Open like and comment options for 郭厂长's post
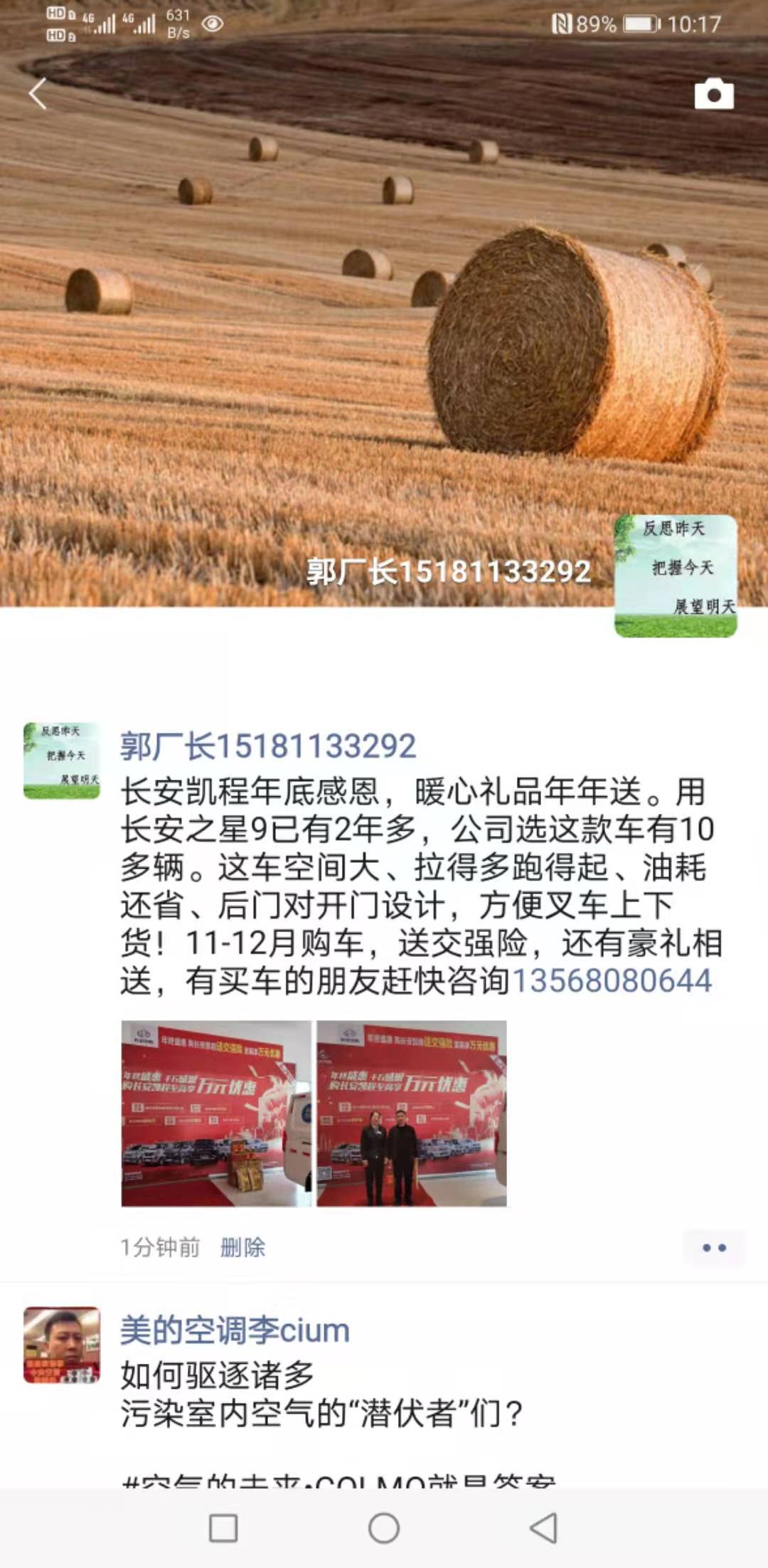Viewport: 768px width, 1568px height. coord(714,1247)
